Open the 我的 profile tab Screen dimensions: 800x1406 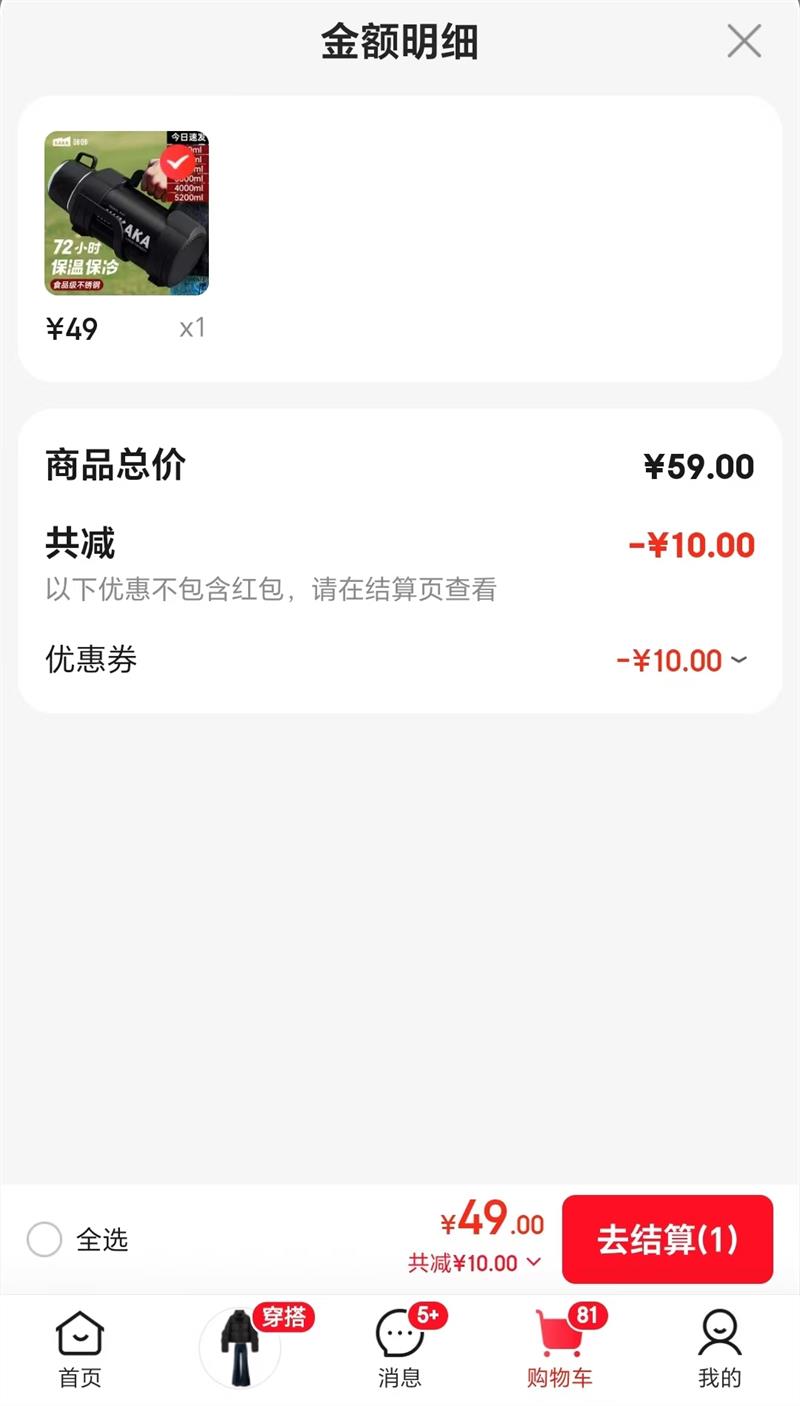[x=719, y=1349]
